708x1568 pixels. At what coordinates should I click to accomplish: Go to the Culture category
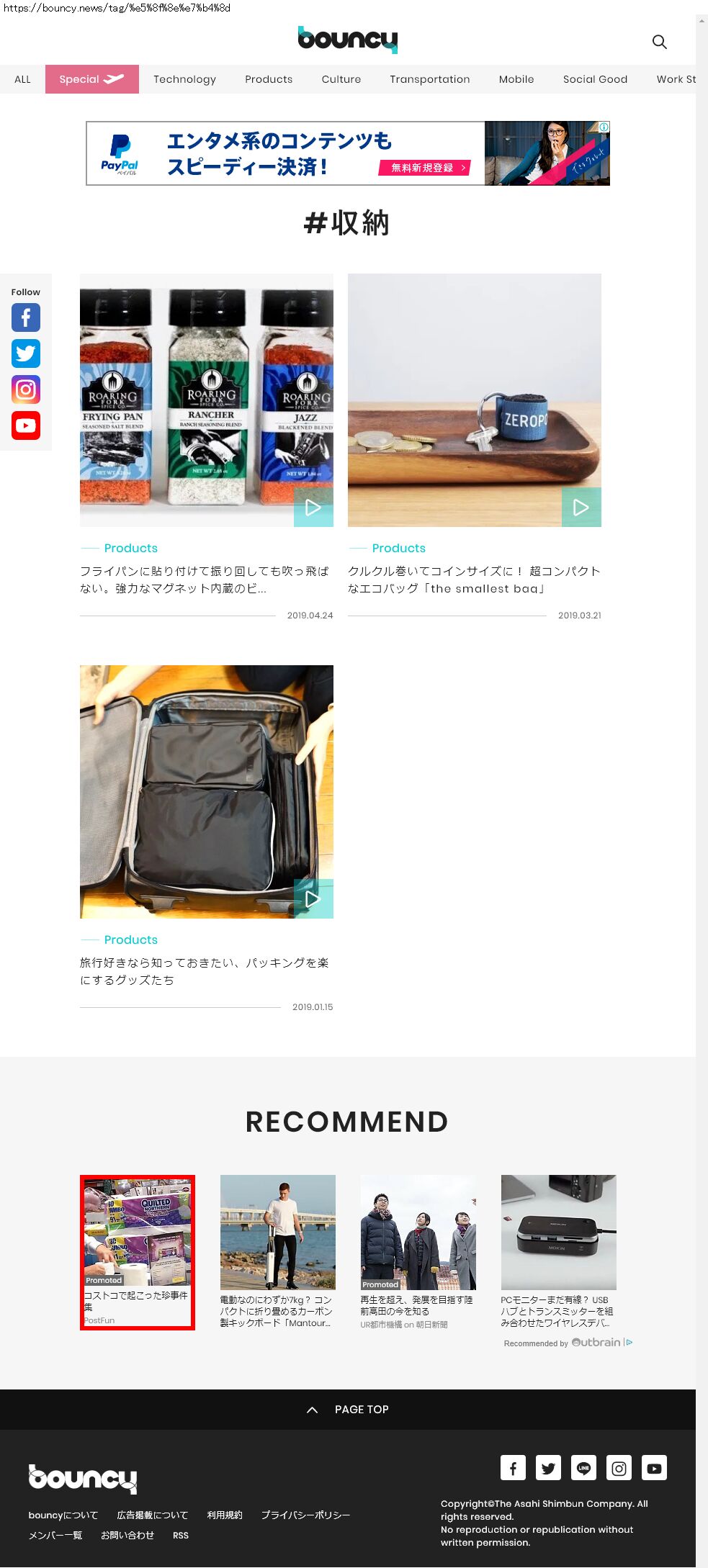click(341, 79)
